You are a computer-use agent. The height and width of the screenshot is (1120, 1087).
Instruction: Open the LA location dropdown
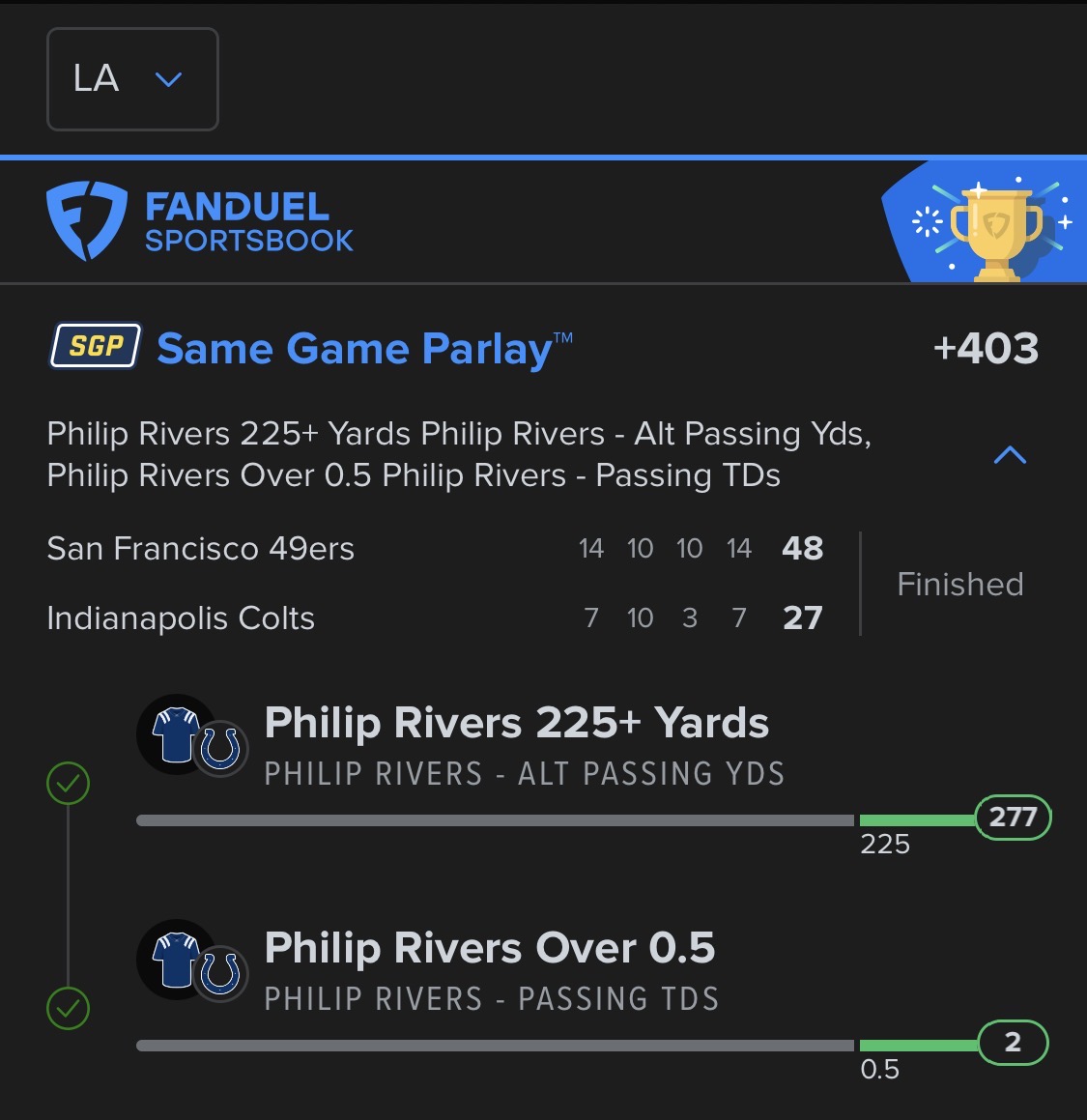[132, 79]
